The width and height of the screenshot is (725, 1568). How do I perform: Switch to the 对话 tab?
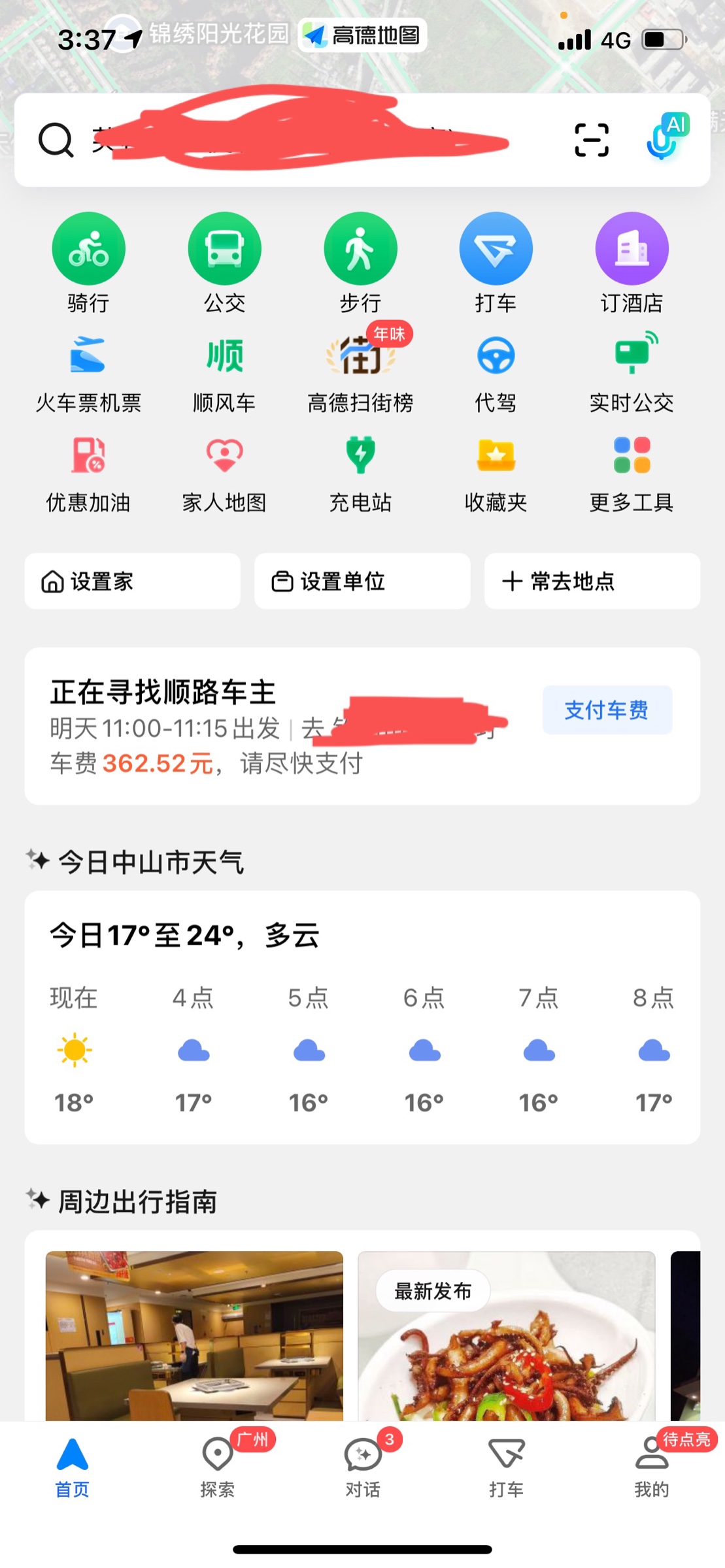[x=362, y=1467]
